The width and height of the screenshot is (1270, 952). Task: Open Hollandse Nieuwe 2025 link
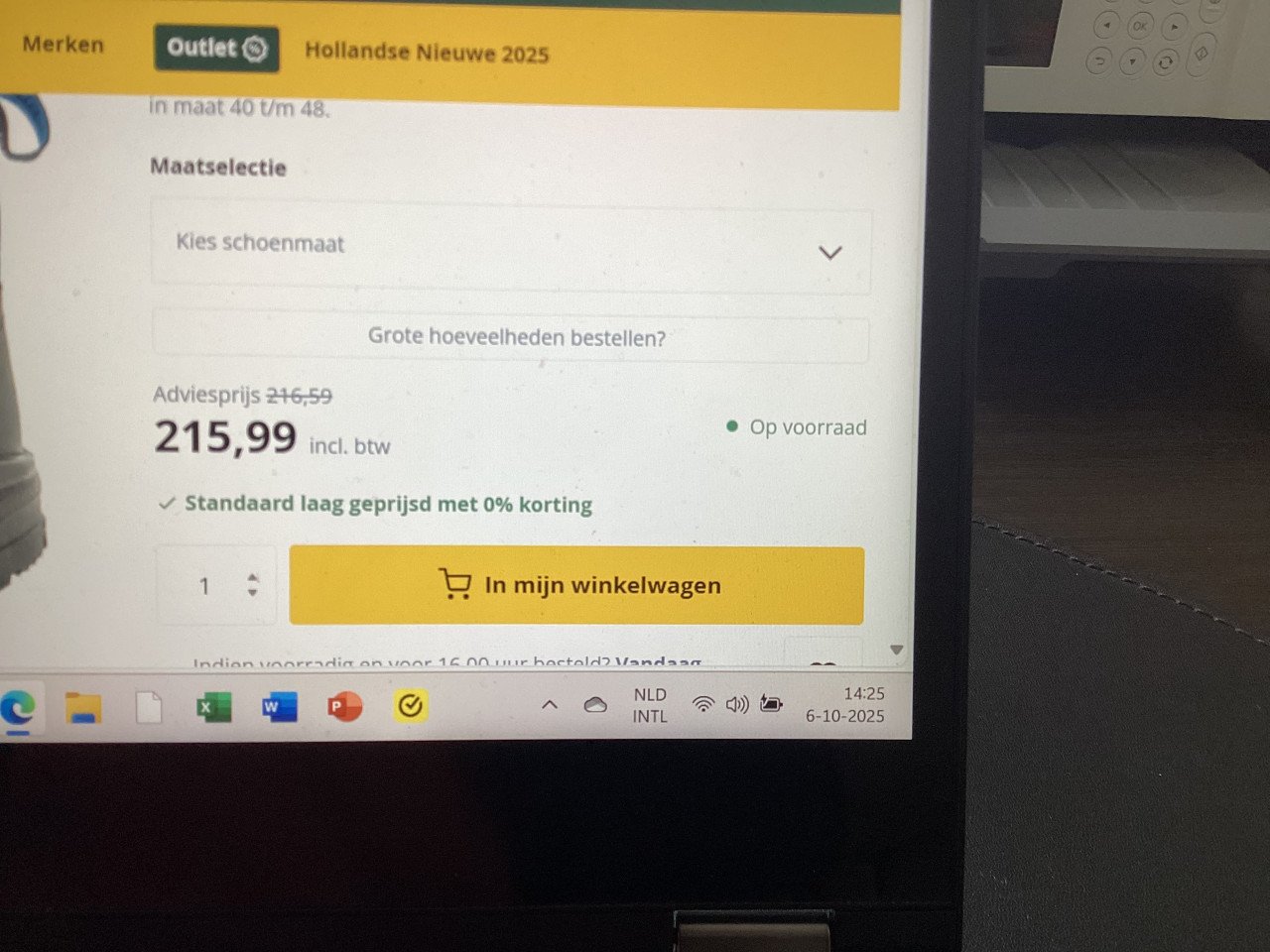(427, 53)
